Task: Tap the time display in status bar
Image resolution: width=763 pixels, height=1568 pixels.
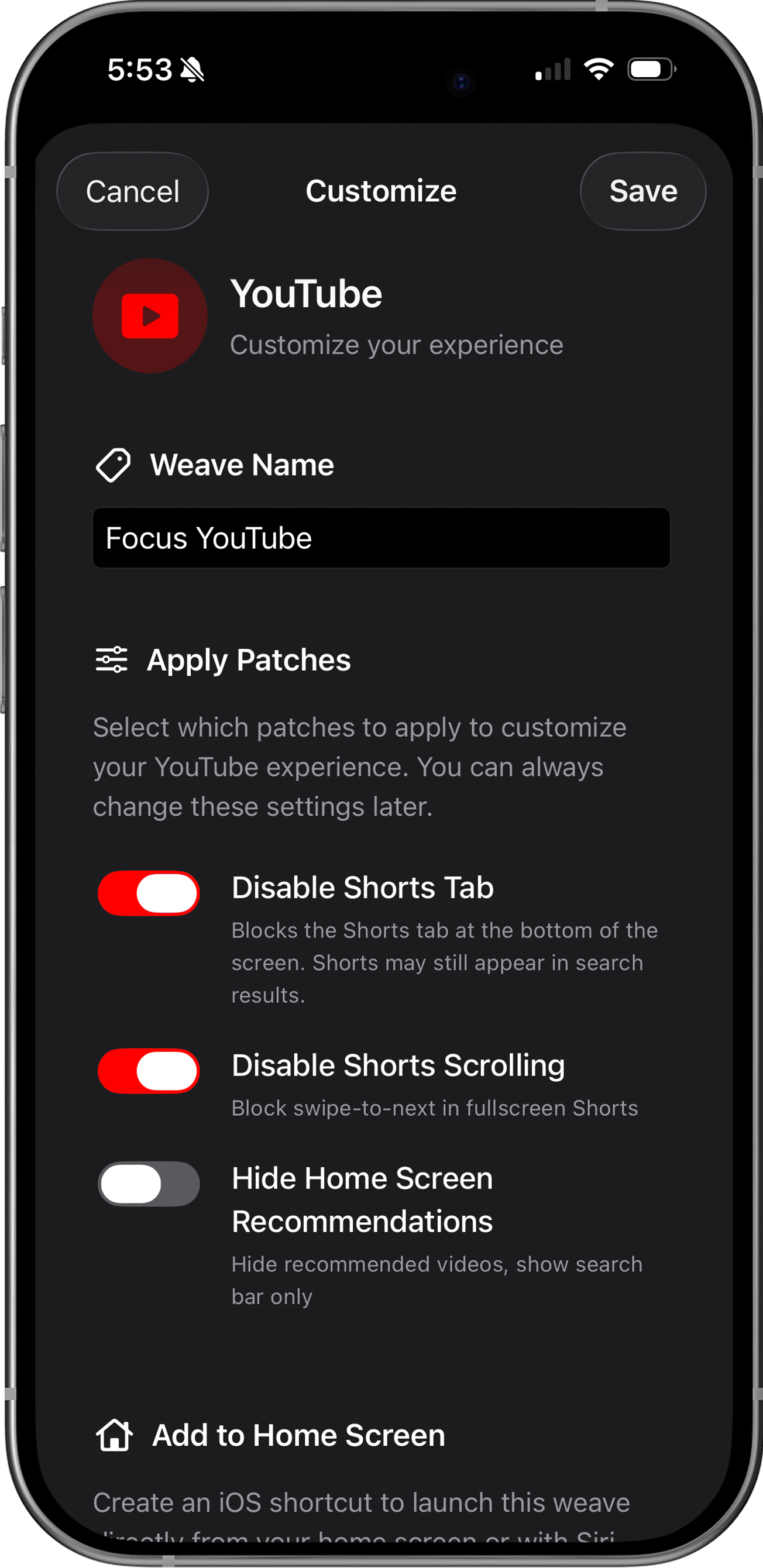Action: click(141, 68)
